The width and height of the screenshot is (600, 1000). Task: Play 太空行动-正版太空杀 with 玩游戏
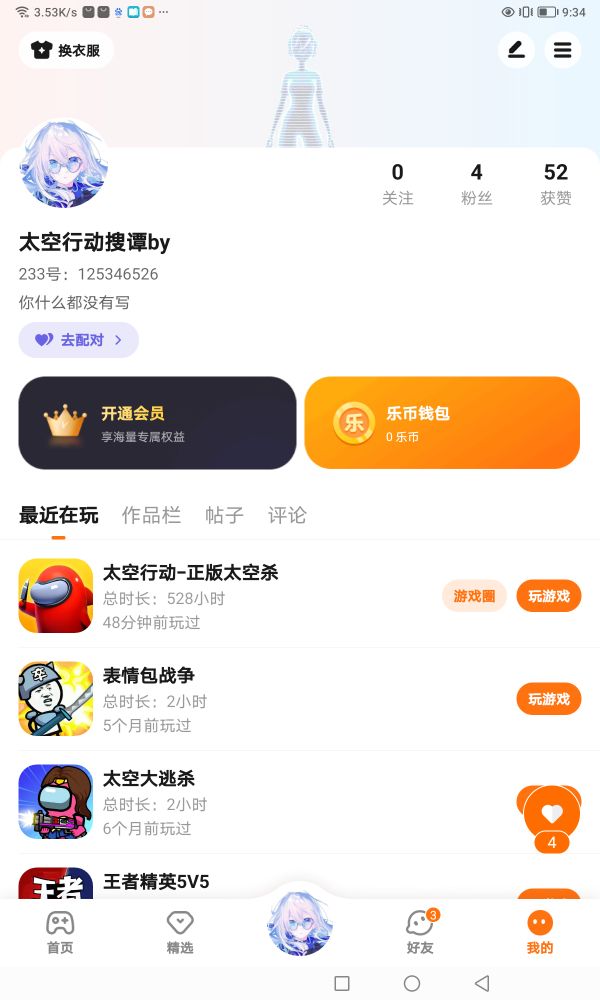tap(548, 596)
